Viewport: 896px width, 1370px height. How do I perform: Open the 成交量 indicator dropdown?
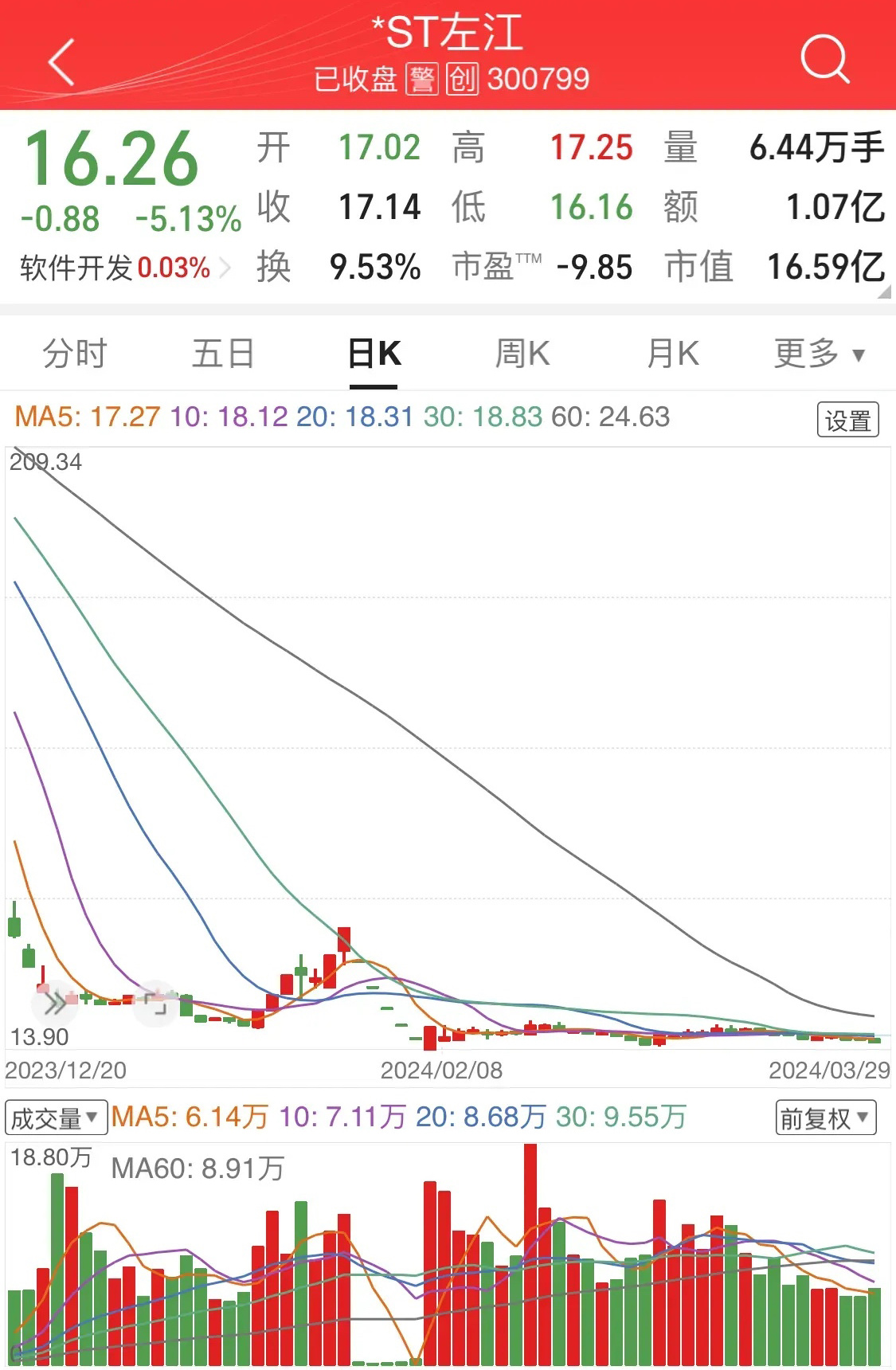click(57, 1118)
